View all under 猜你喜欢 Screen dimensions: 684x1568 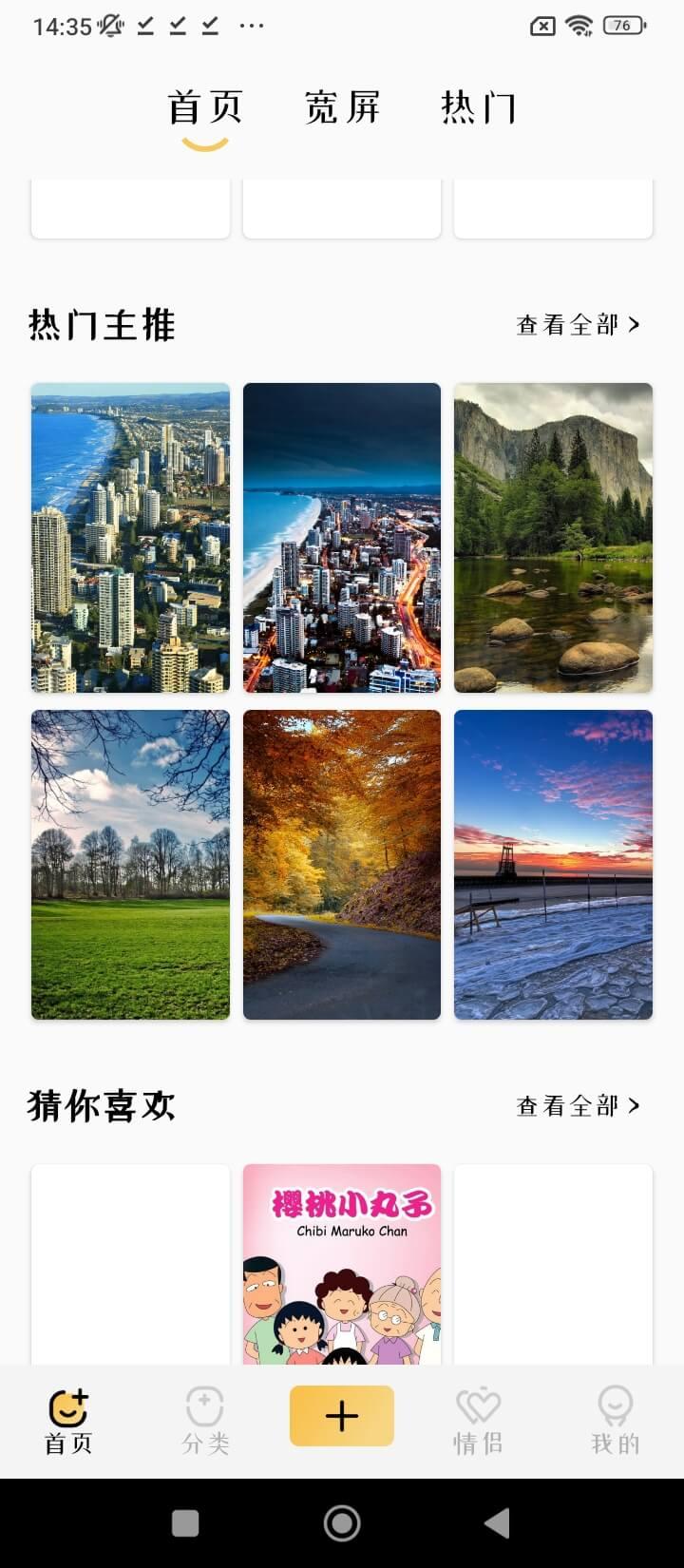[x=578, y=1106]
